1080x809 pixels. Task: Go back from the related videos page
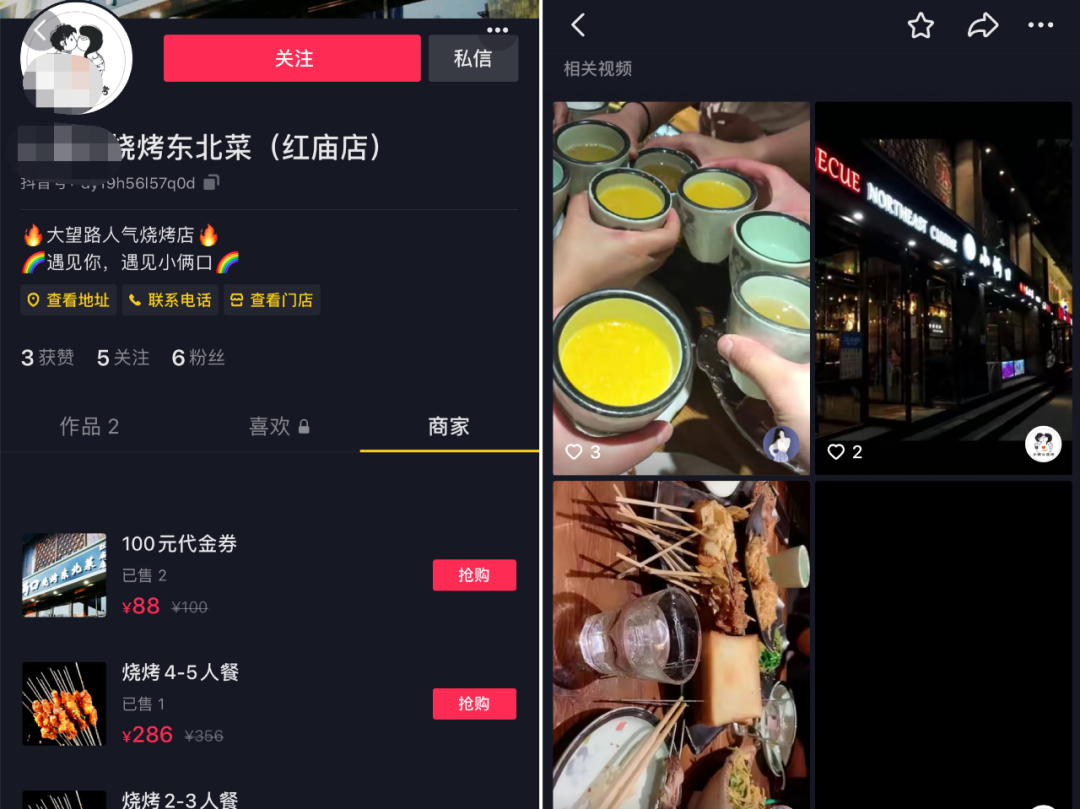click(x=578, y=26)
